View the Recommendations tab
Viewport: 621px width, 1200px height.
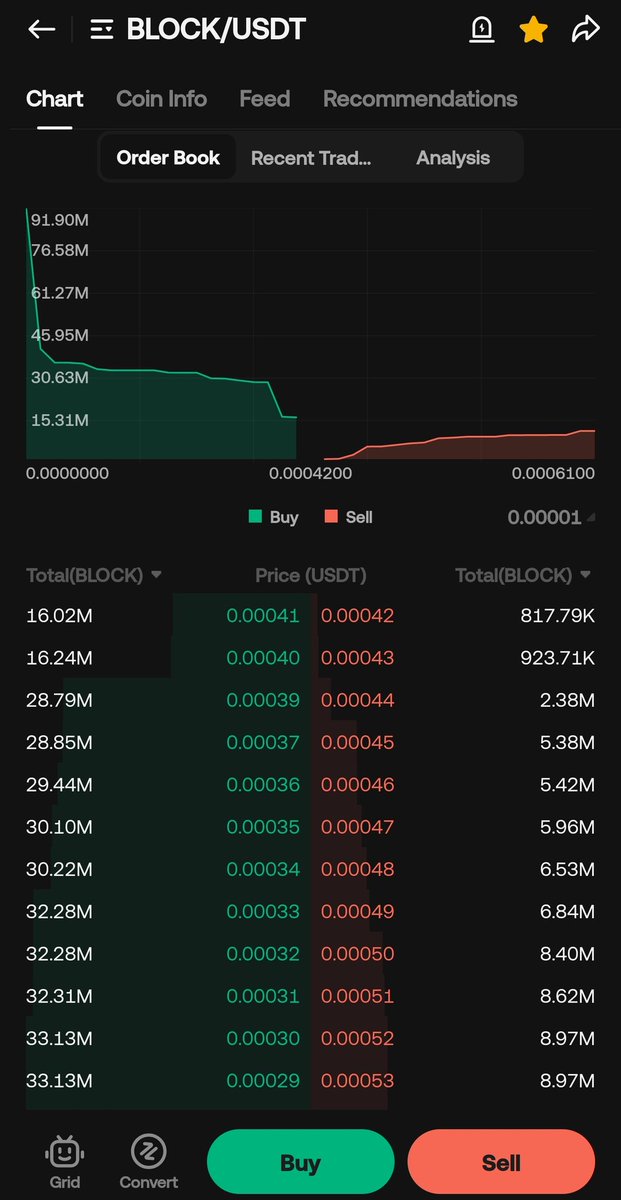pyautogui.click(x=420, y=99)
